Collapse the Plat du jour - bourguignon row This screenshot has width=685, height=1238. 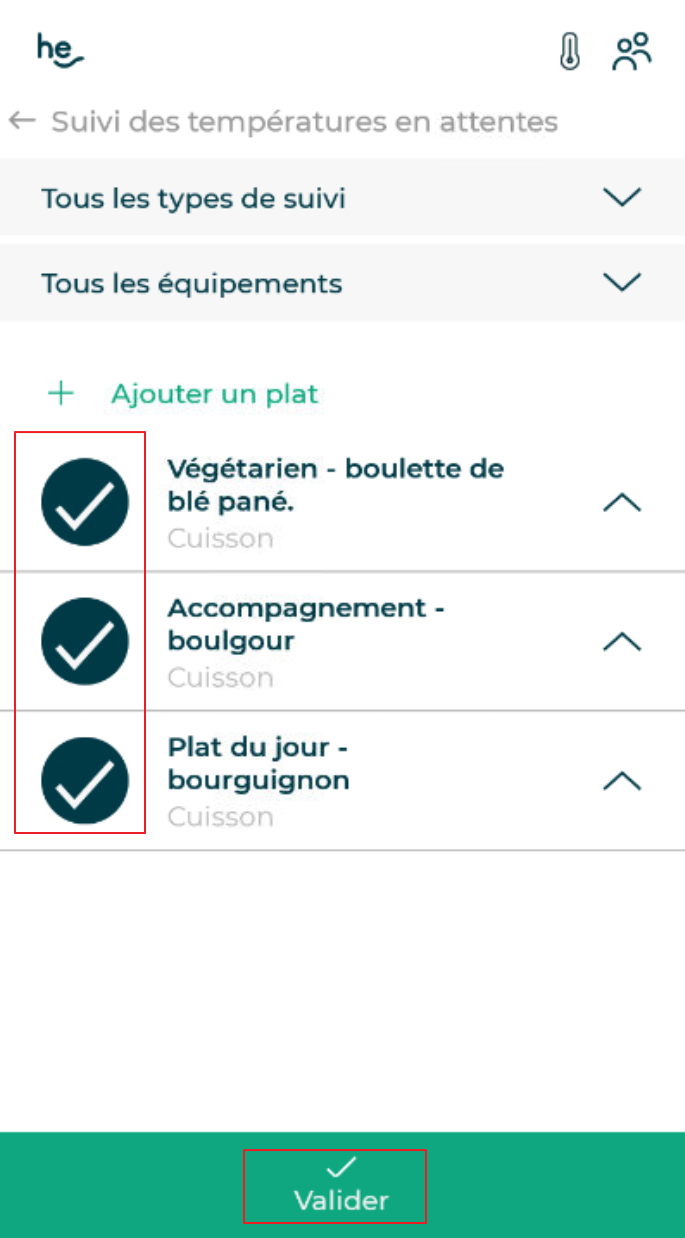622,781
